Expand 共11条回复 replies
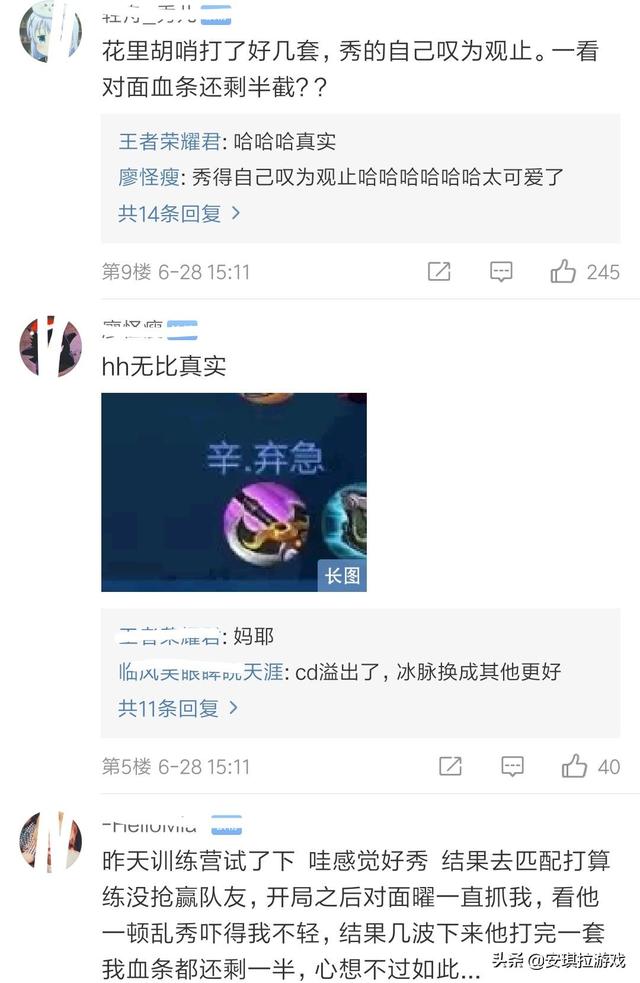Viewport: 640px width, 983px height. 180,708
